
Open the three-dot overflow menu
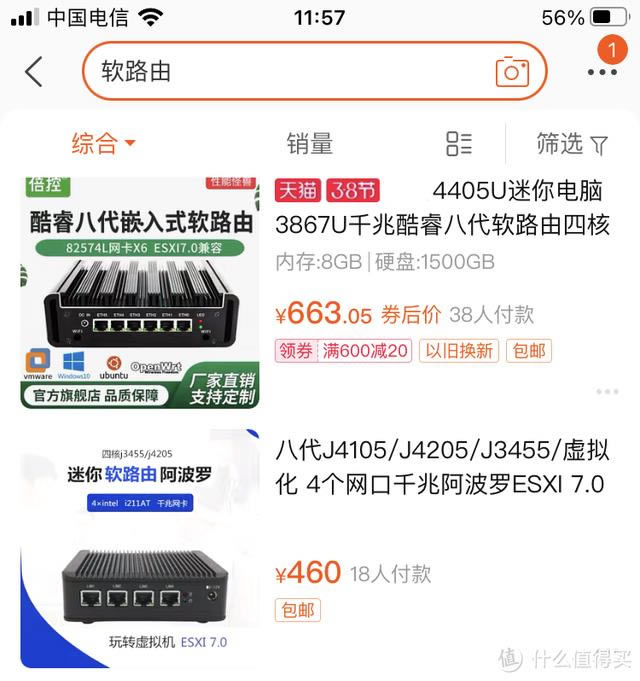click(602, 72)
